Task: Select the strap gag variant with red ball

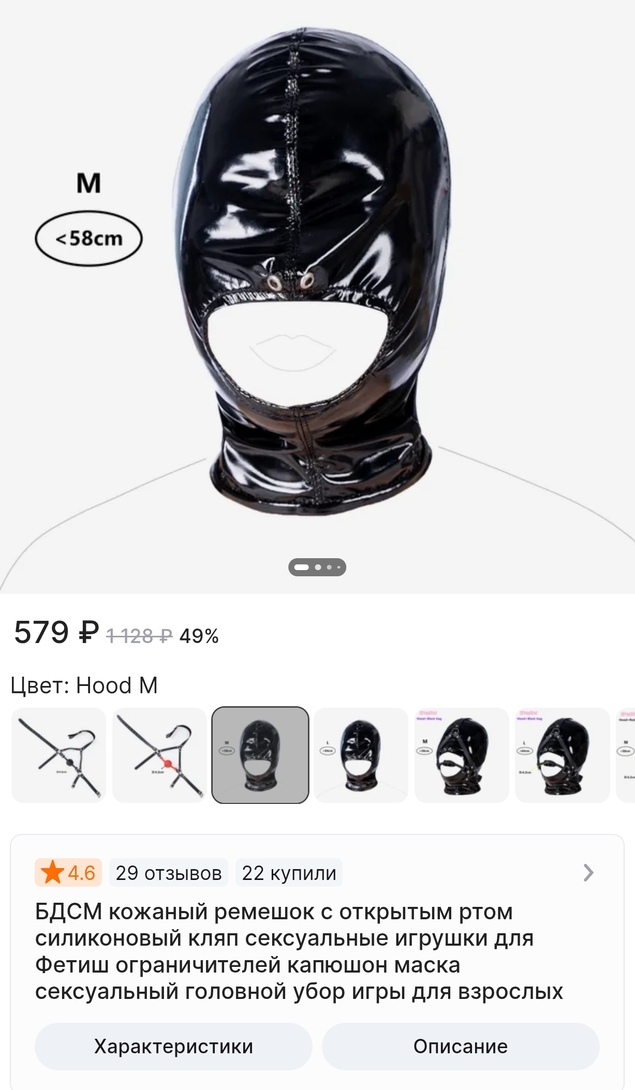Action: [x=159, y=755]
